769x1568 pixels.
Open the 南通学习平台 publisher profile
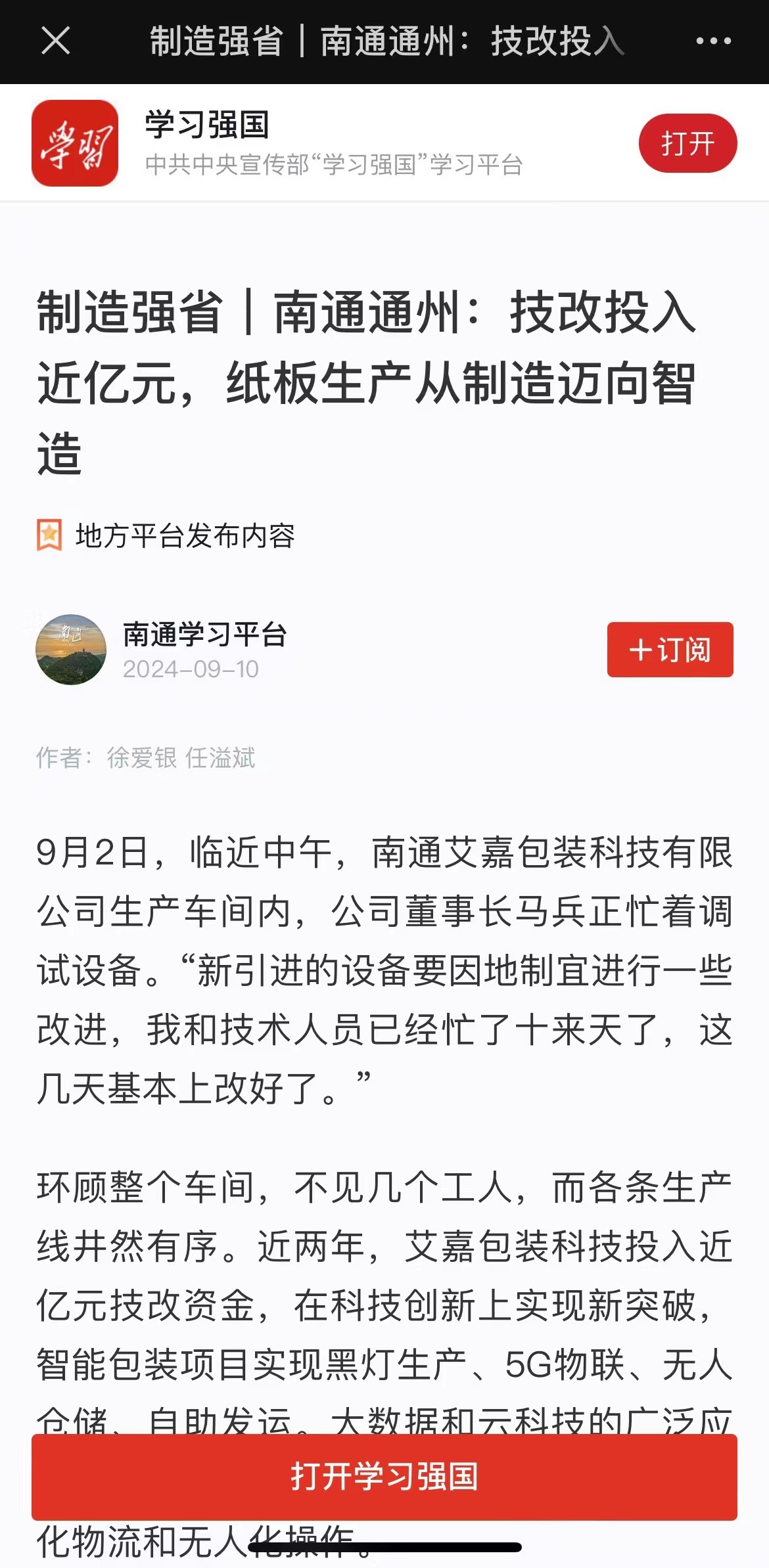click(x=204, y=635)
